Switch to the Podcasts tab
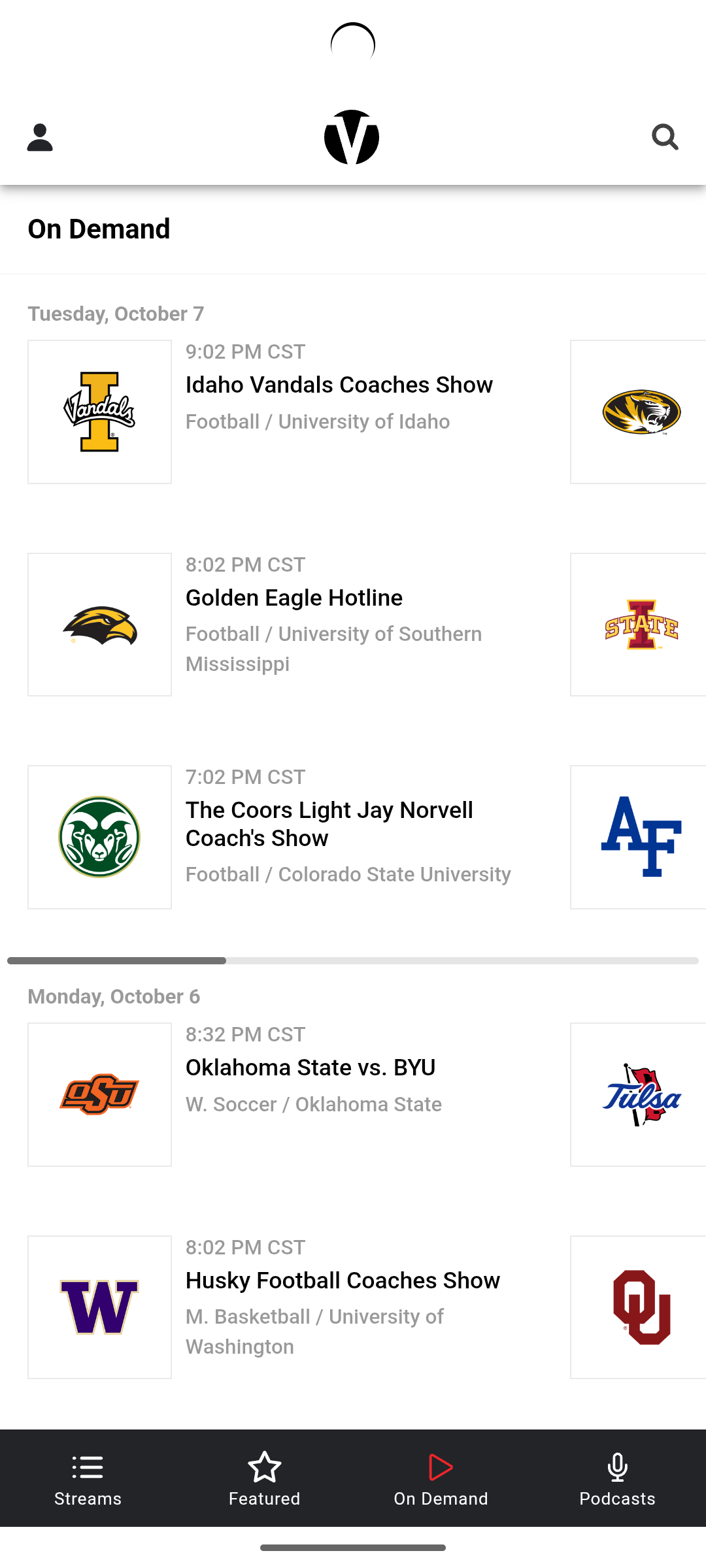Viewport: 706px width, 1568px height. coord(618,1479)
